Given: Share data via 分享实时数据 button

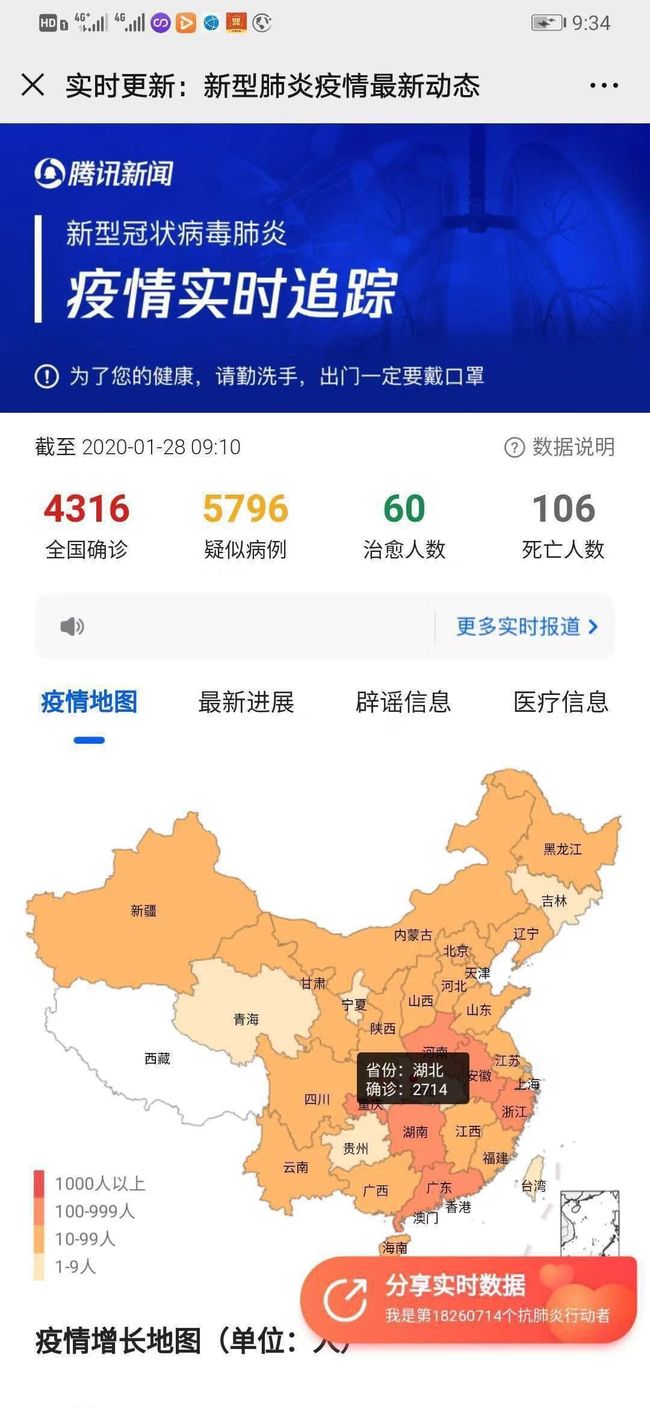Looking at the screenshot, I should (469, 1299).
